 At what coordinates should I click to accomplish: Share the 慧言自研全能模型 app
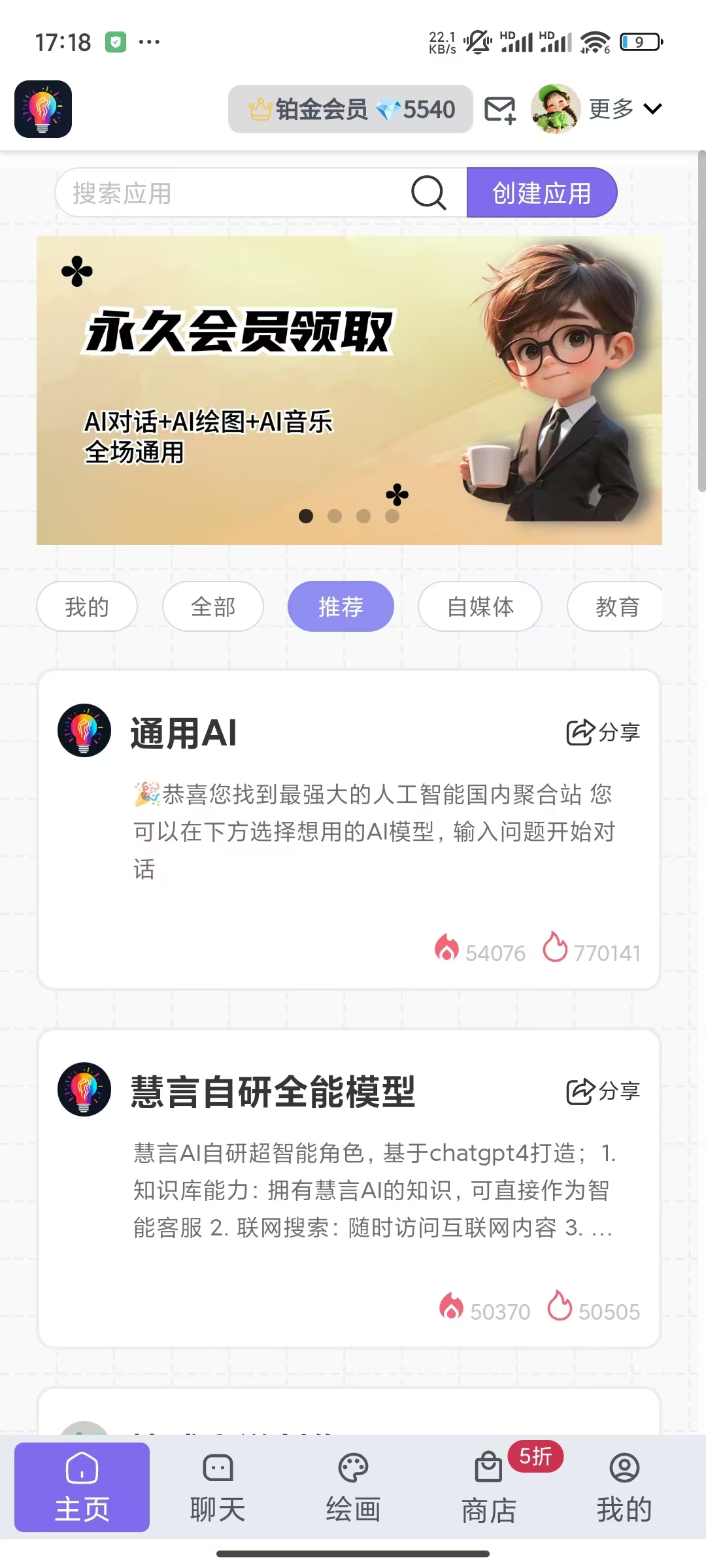click(x=603, y=1090)
